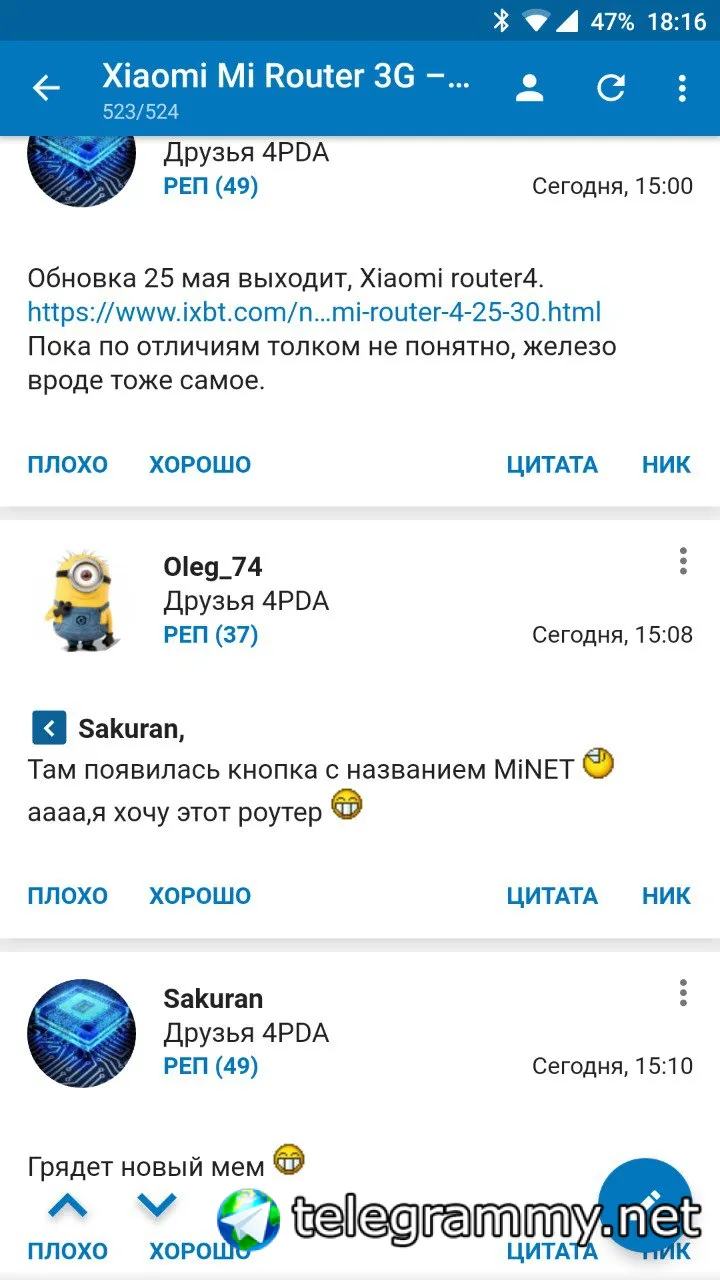Rate Oleg_74's post ПЛОХО
The image size is (720, 1280).
[67, 896]
